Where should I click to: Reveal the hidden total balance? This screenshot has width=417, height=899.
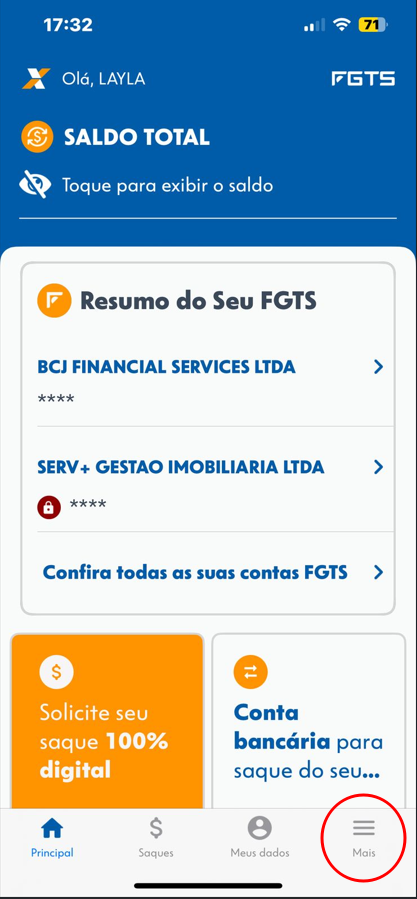[x=146, y=185]
